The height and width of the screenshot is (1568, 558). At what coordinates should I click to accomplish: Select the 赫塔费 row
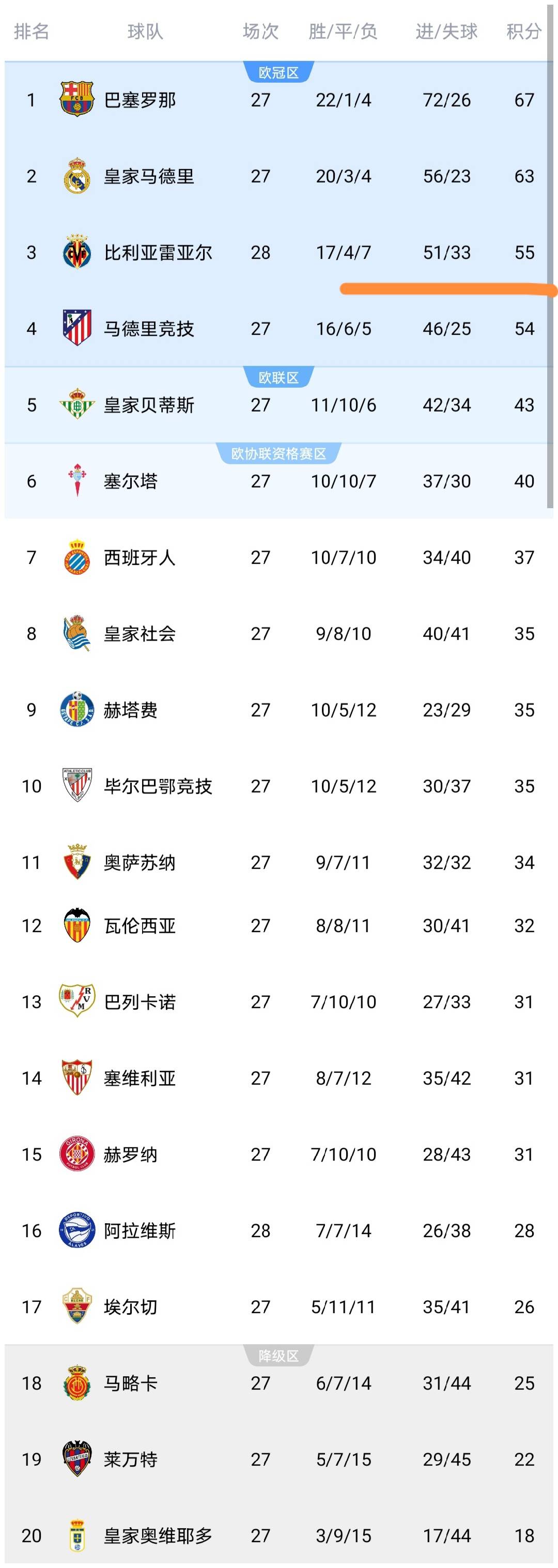(130, 710)
